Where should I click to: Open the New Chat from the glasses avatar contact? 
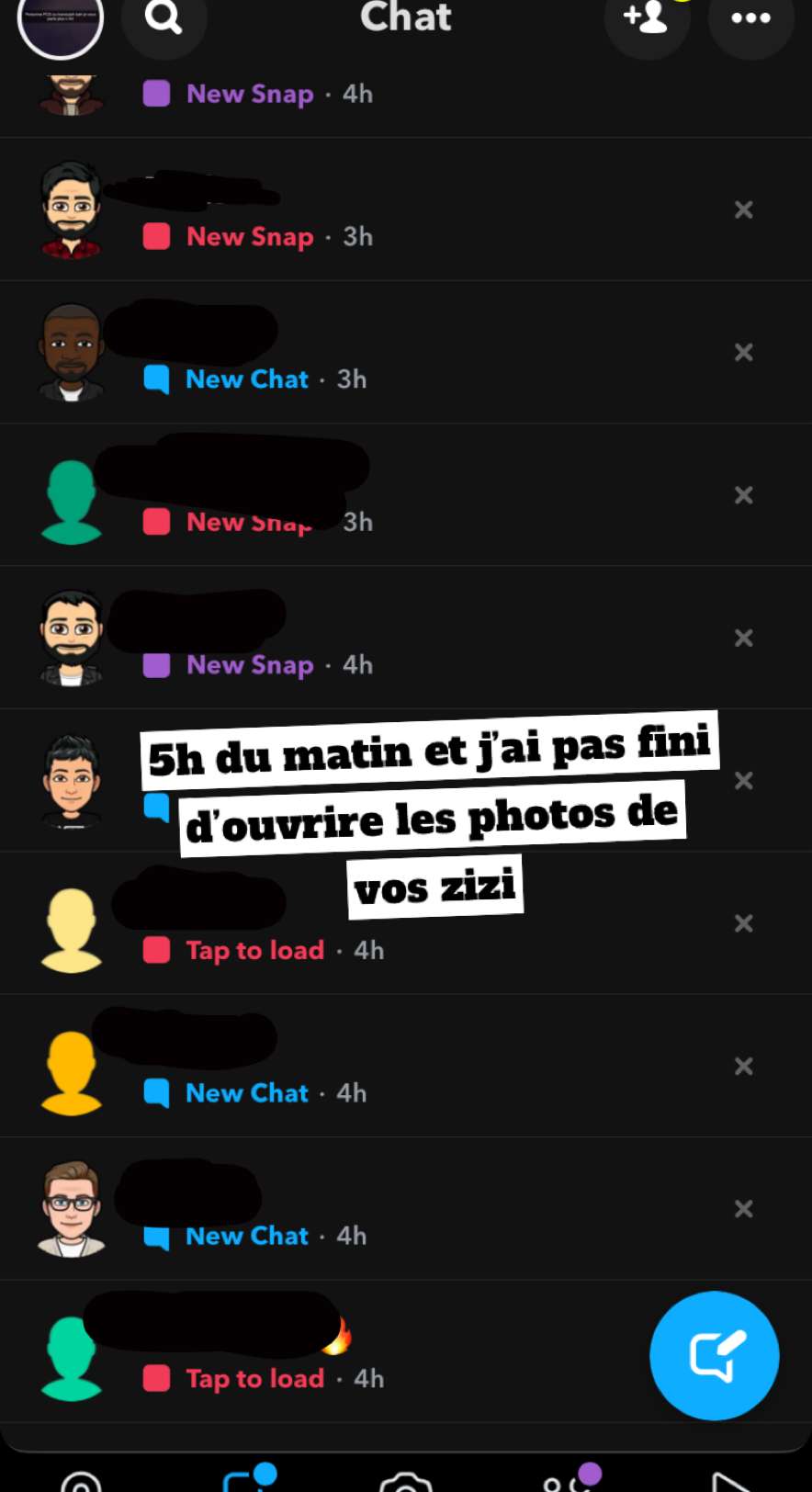(x=406, y=1208)
